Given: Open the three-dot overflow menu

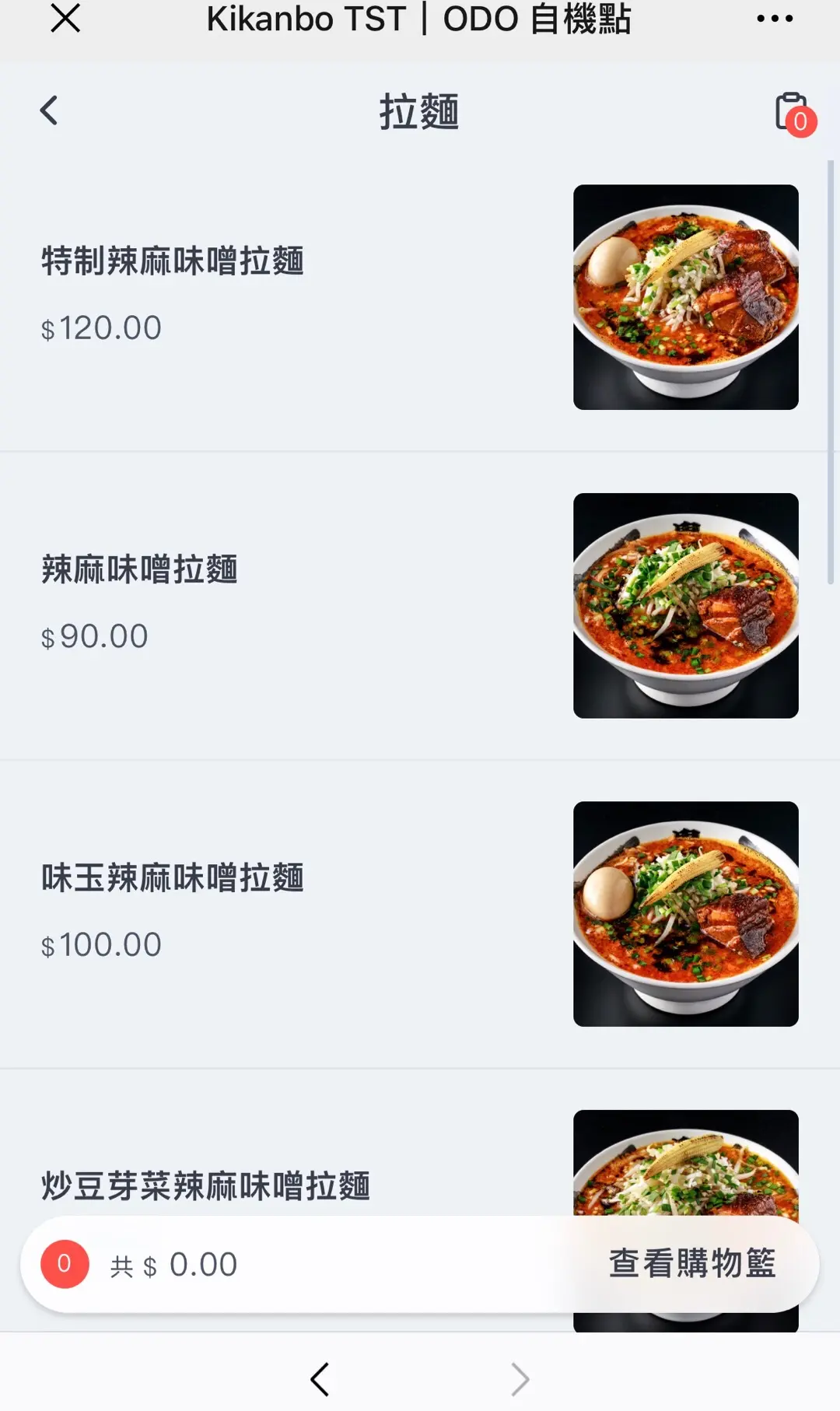Looking at the screenshot, I should tap(775, 19).
